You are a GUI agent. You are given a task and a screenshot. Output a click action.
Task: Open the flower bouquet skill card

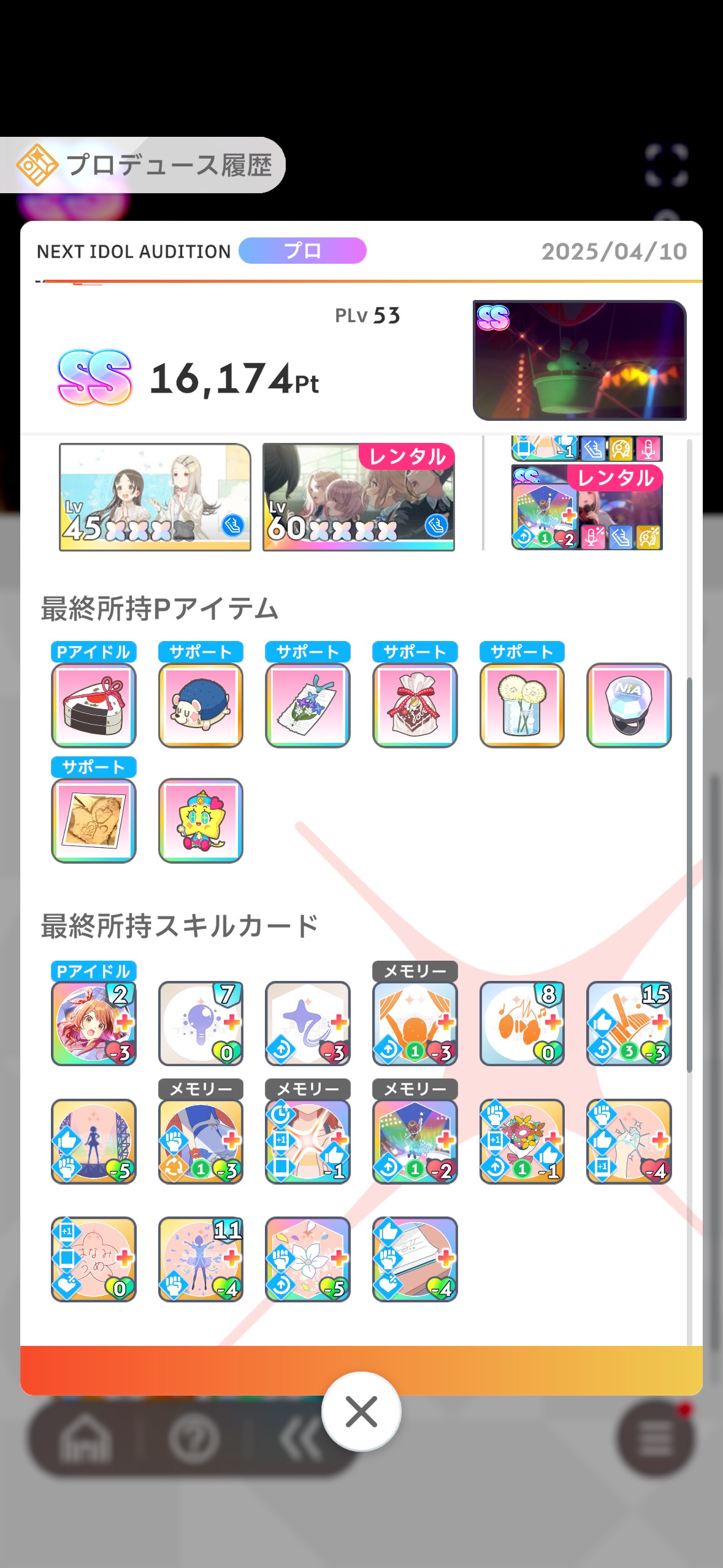(522, 1141)
